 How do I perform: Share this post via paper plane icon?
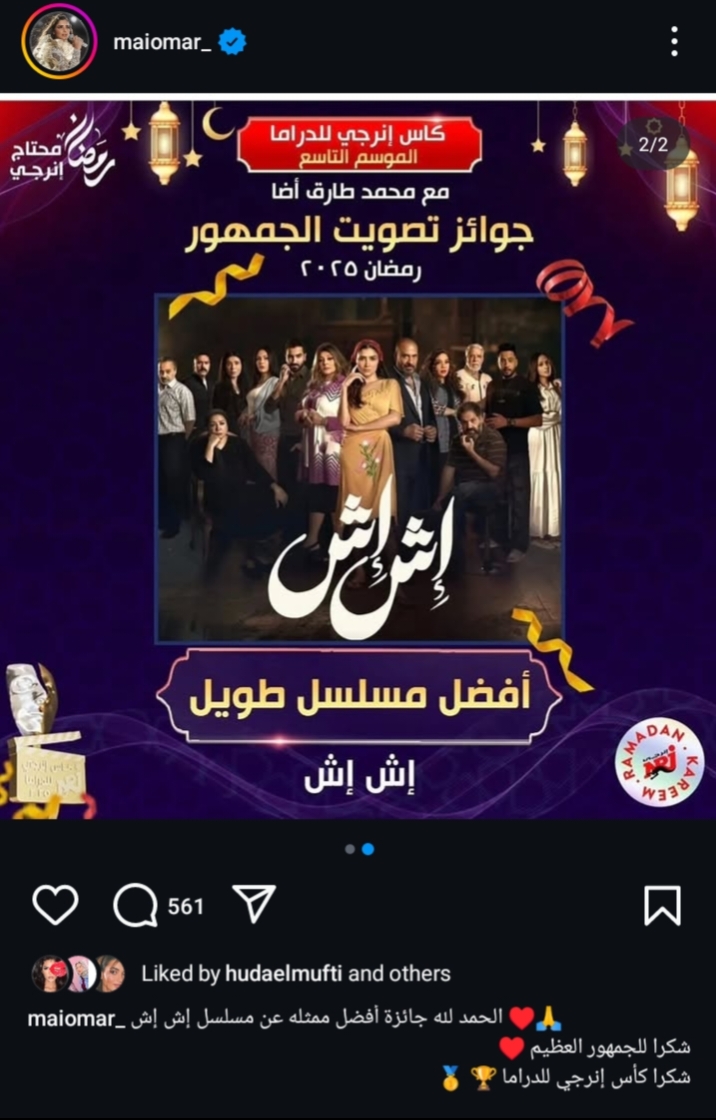tap(254, 903)
